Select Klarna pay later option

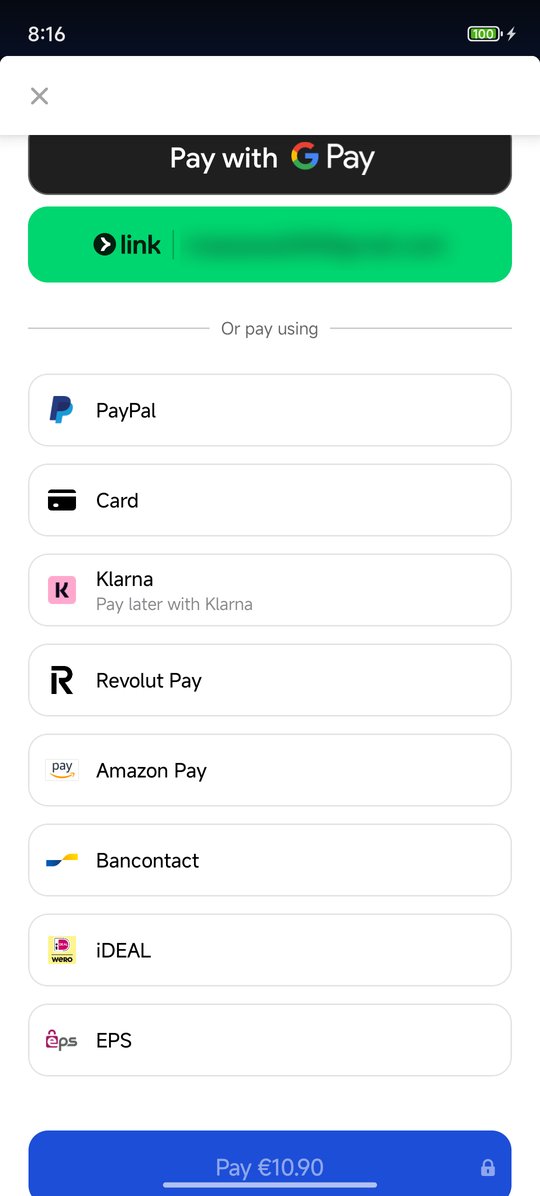(x=270, y=590)
